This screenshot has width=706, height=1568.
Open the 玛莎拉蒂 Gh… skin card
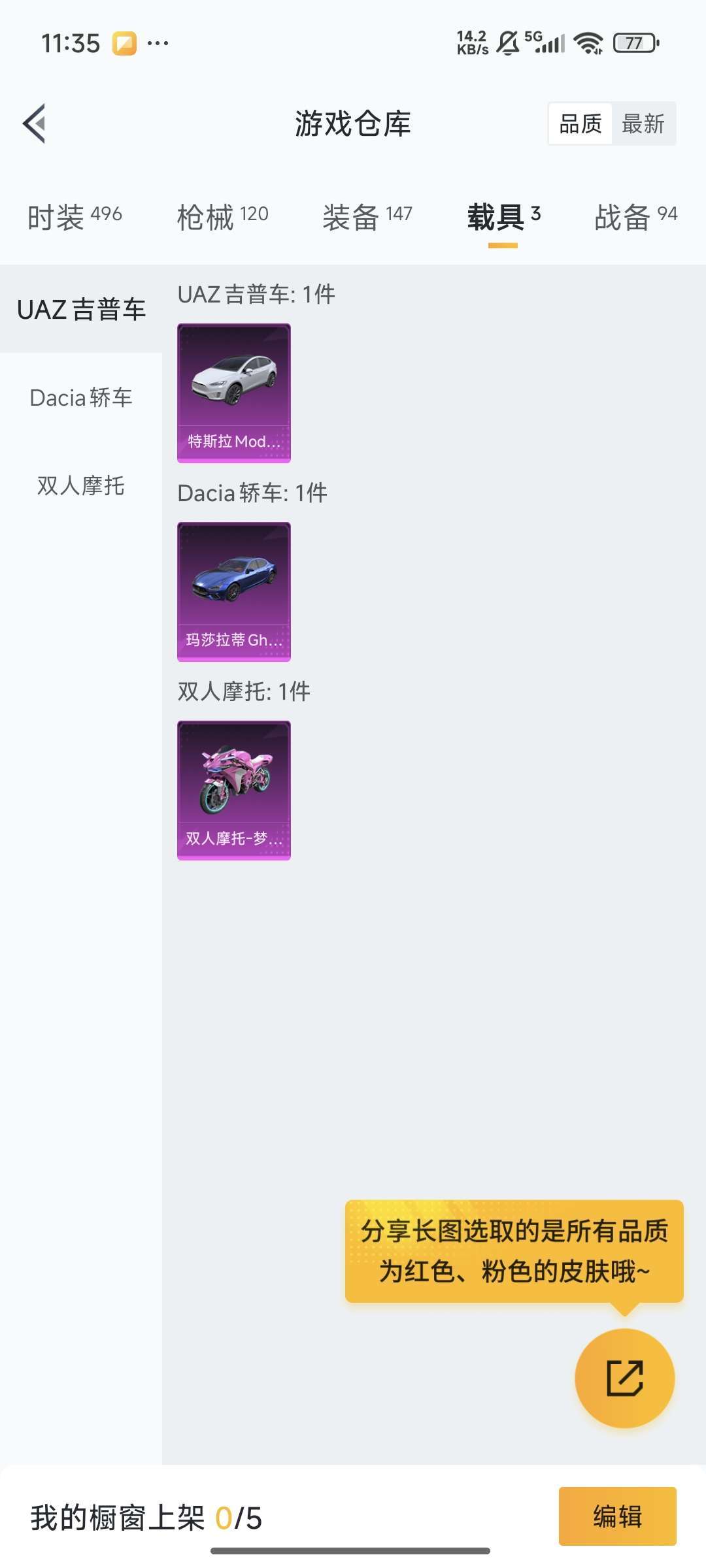click(234, 592)
